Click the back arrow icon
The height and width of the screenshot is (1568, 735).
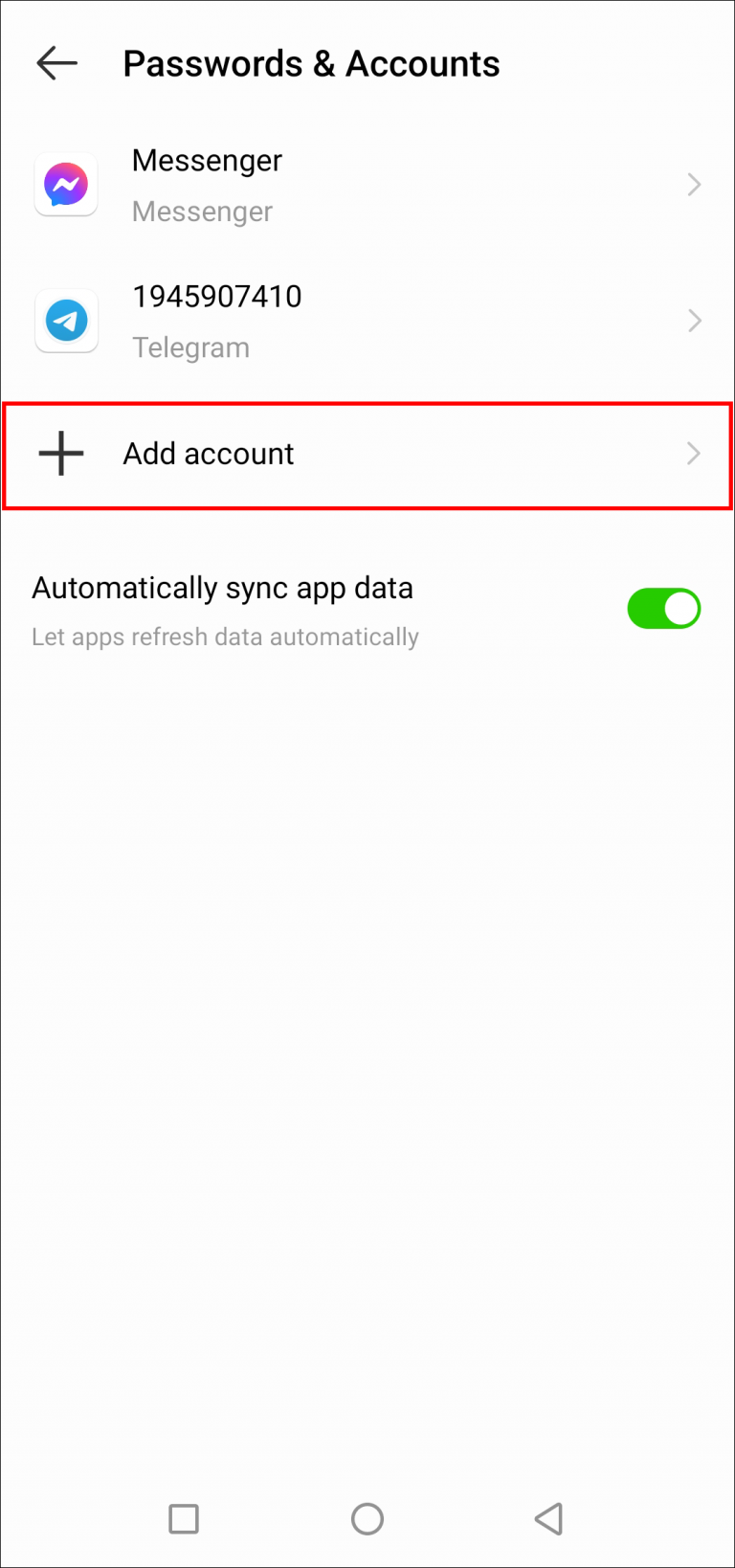56,63
